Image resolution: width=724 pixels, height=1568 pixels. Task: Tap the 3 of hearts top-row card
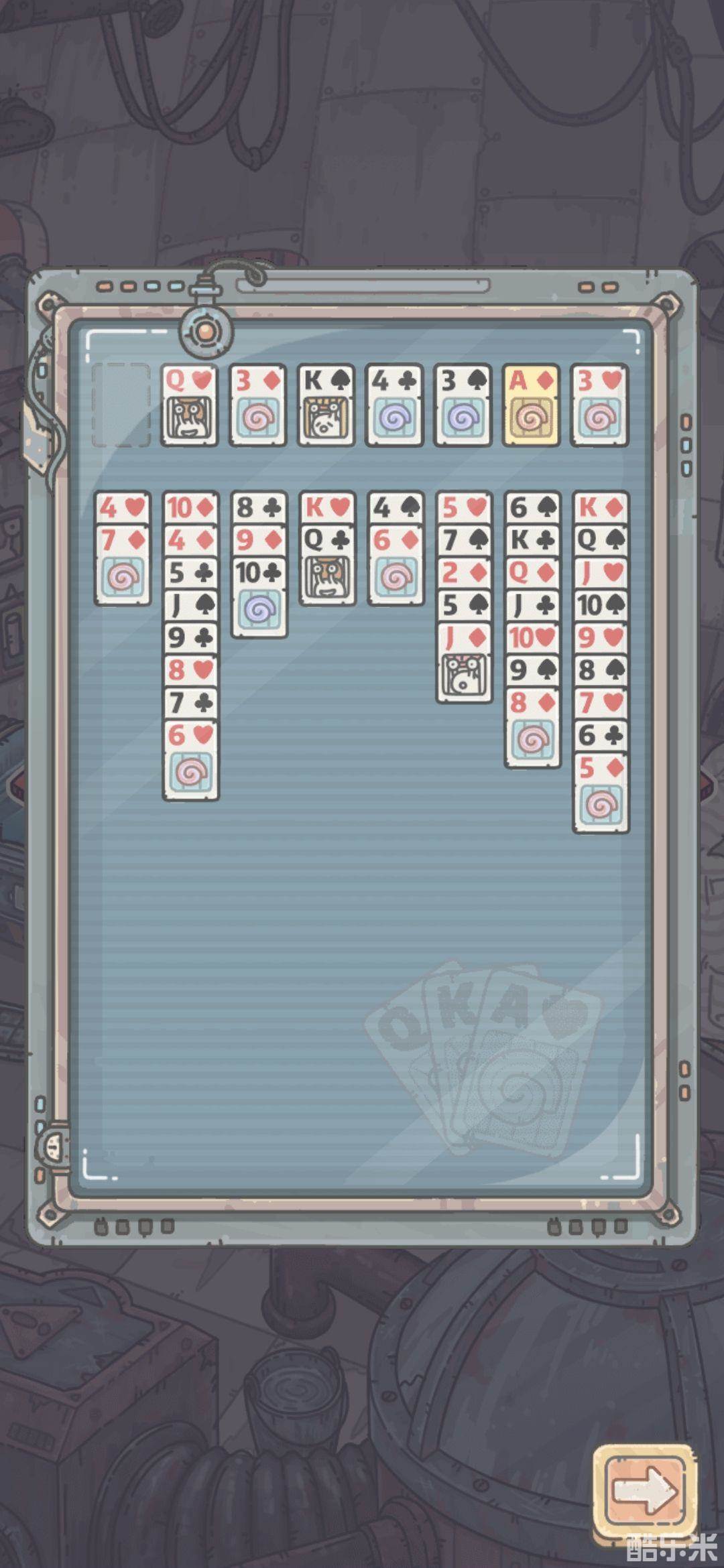(x=599, y=405)
